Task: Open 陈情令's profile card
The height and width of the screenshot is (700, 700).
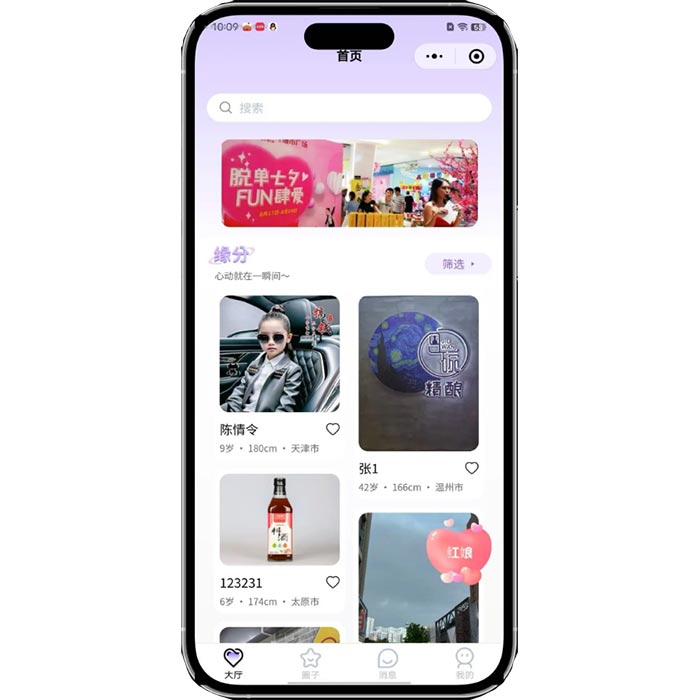Action: (279, 354)
